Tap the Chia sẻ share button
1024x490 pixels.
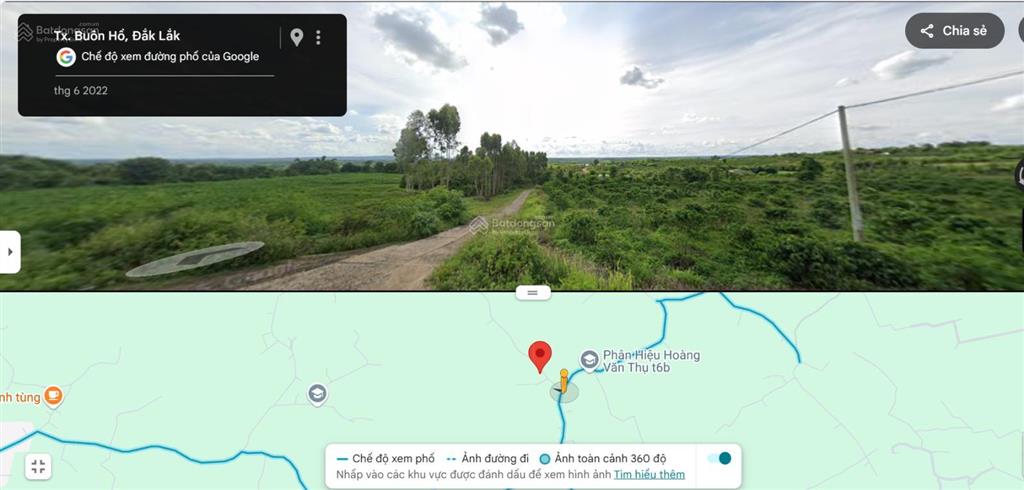point(954,31)
